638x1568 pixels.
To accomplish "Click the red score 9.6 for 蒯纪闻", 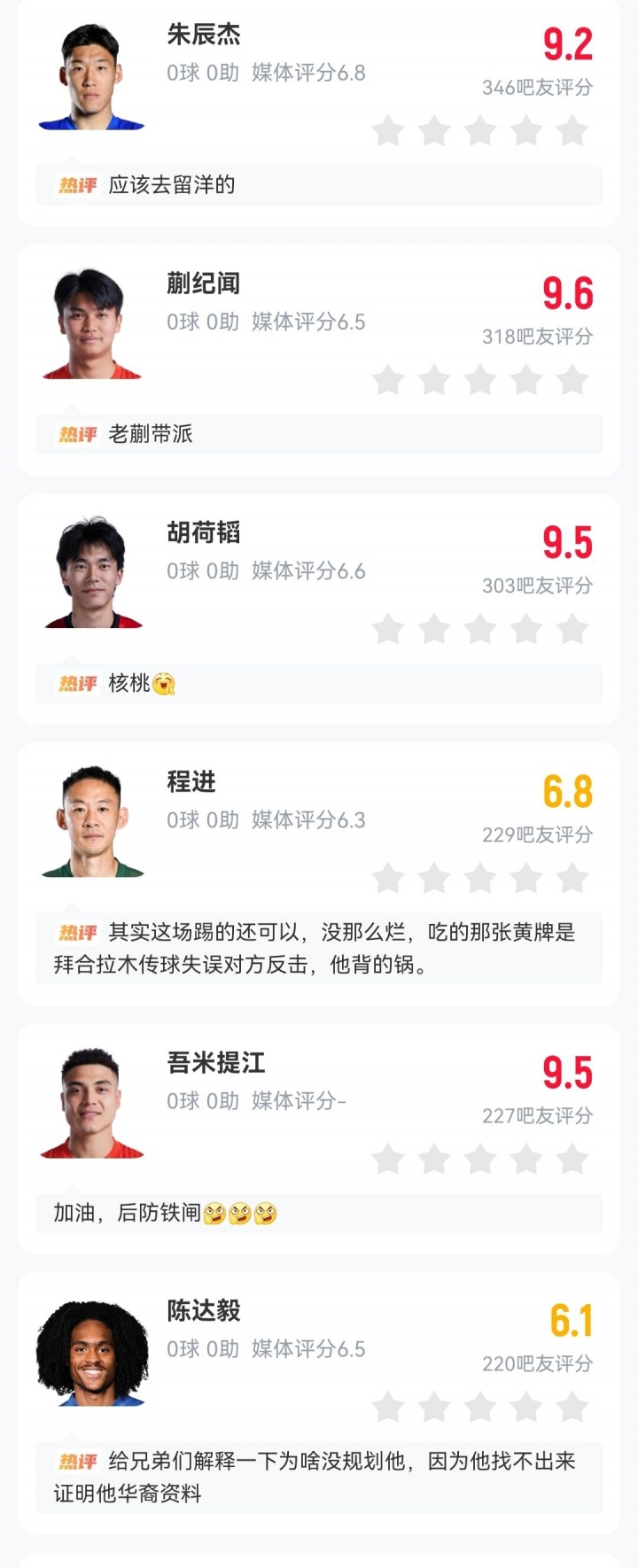I will click(568, 292).
